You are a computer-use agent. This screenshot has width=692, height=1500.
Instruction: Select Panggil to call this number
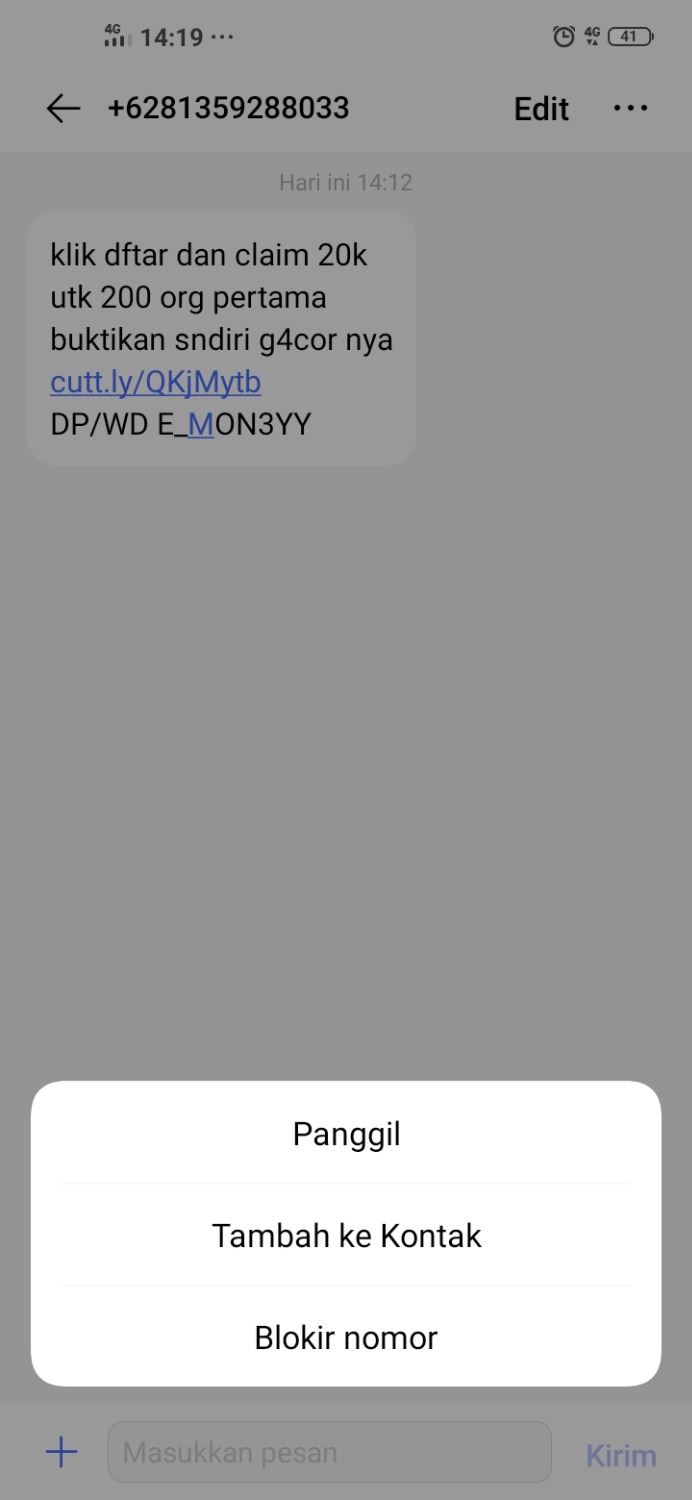click(346, 1134)
